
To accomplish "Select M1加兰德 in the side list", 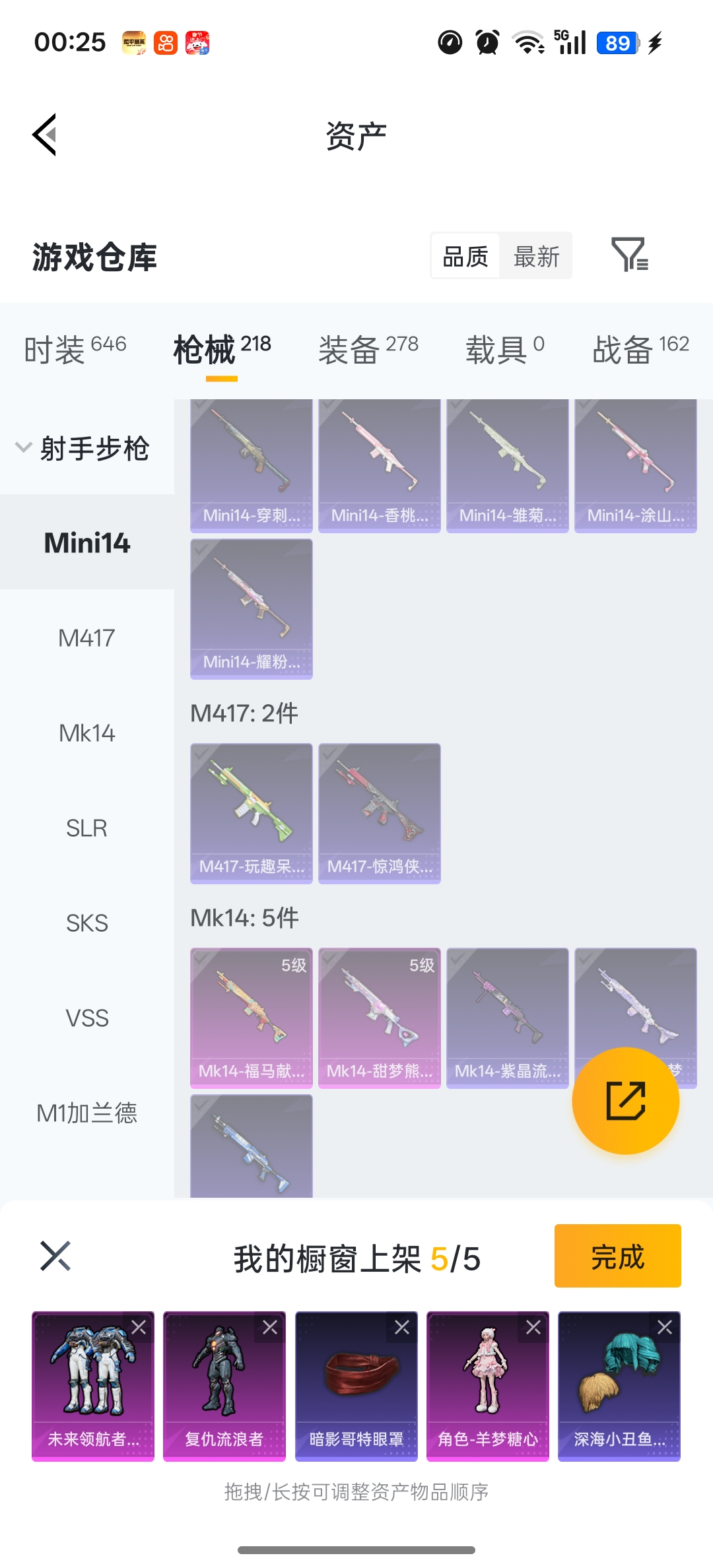I will pos(86,1113).
